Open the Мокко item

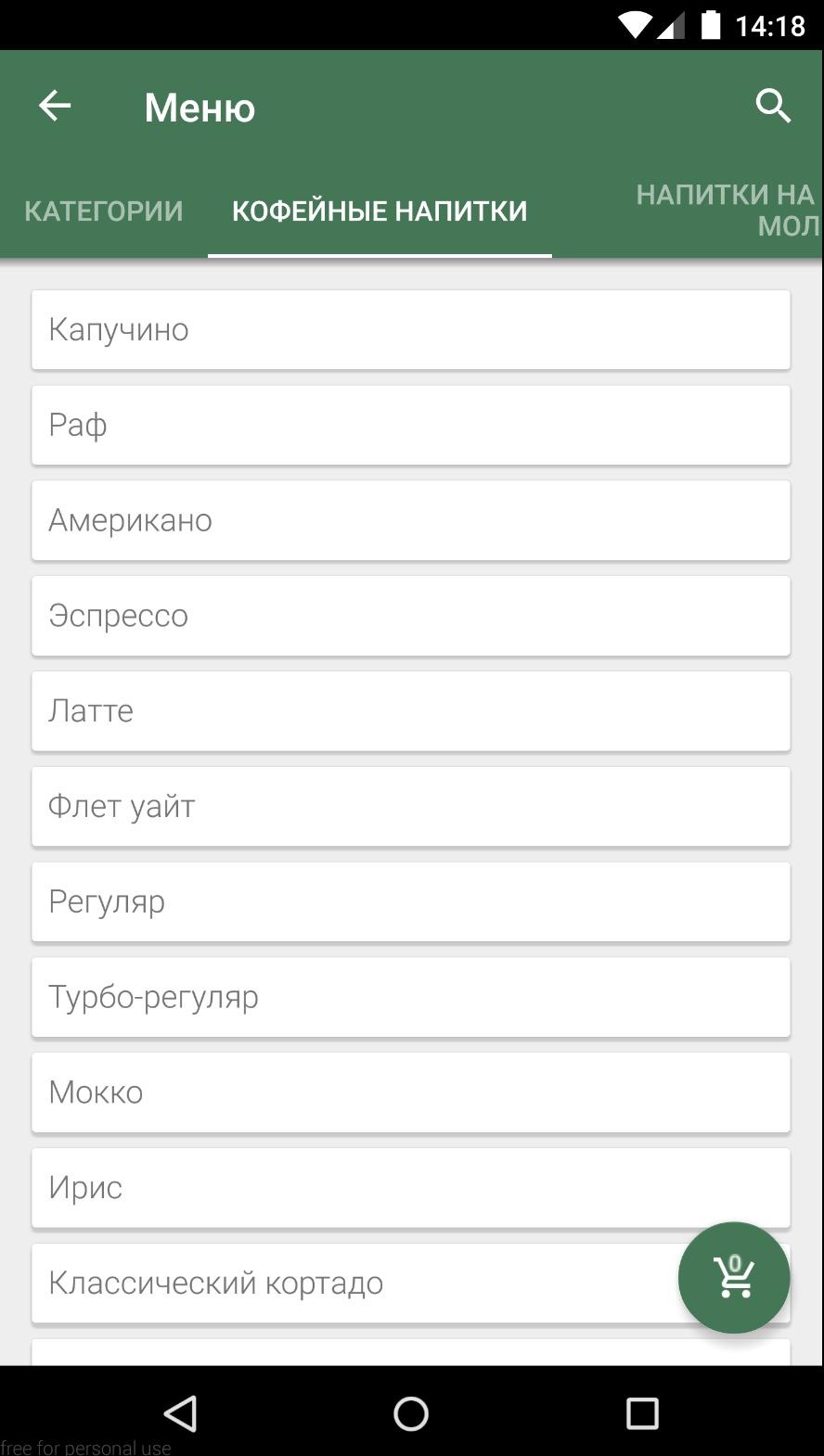point(411,1092)
